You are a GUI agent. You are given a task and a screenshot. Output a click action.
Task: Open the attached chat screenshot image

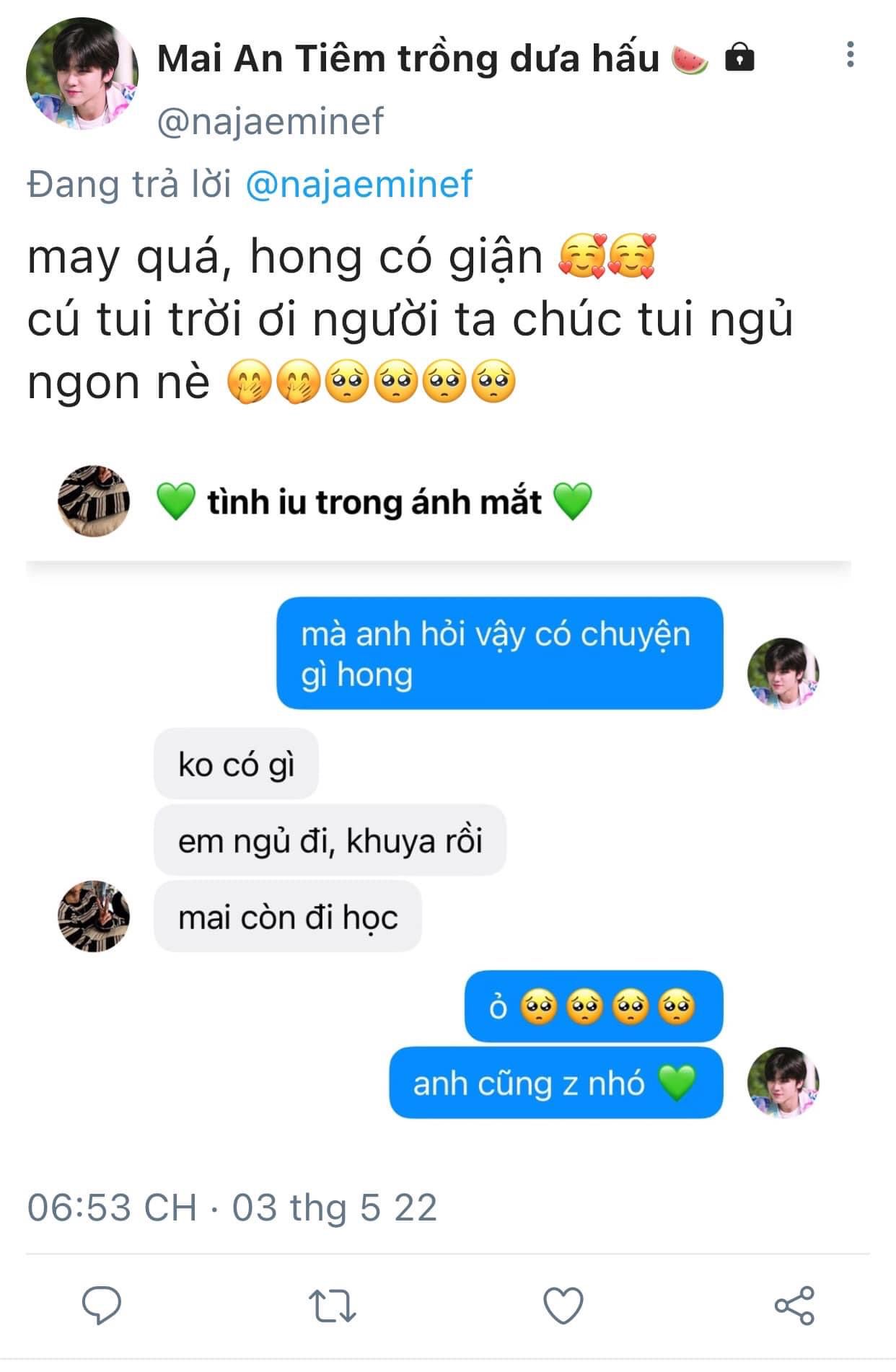439,793
